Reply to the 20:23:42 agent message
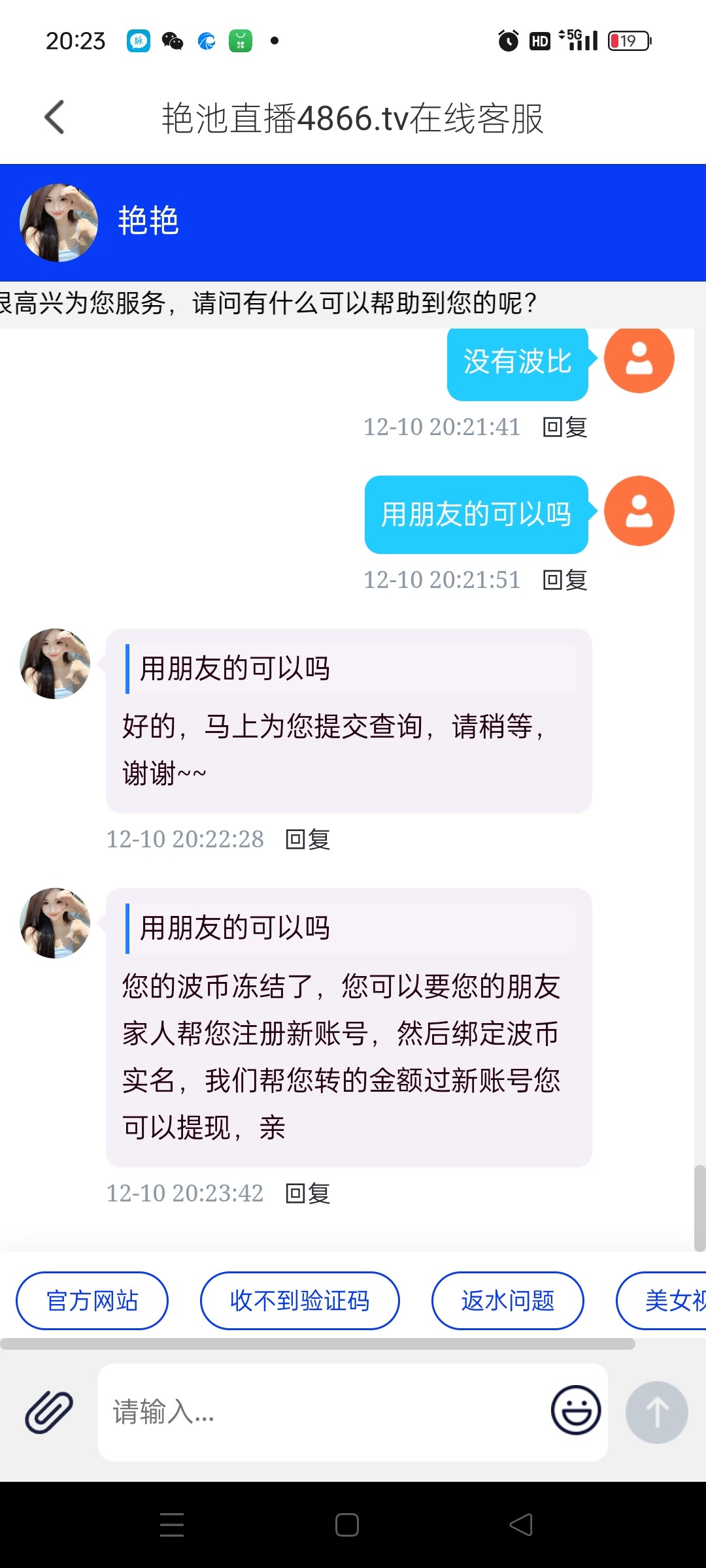706x1568 pixels. tap(308, 1194)
